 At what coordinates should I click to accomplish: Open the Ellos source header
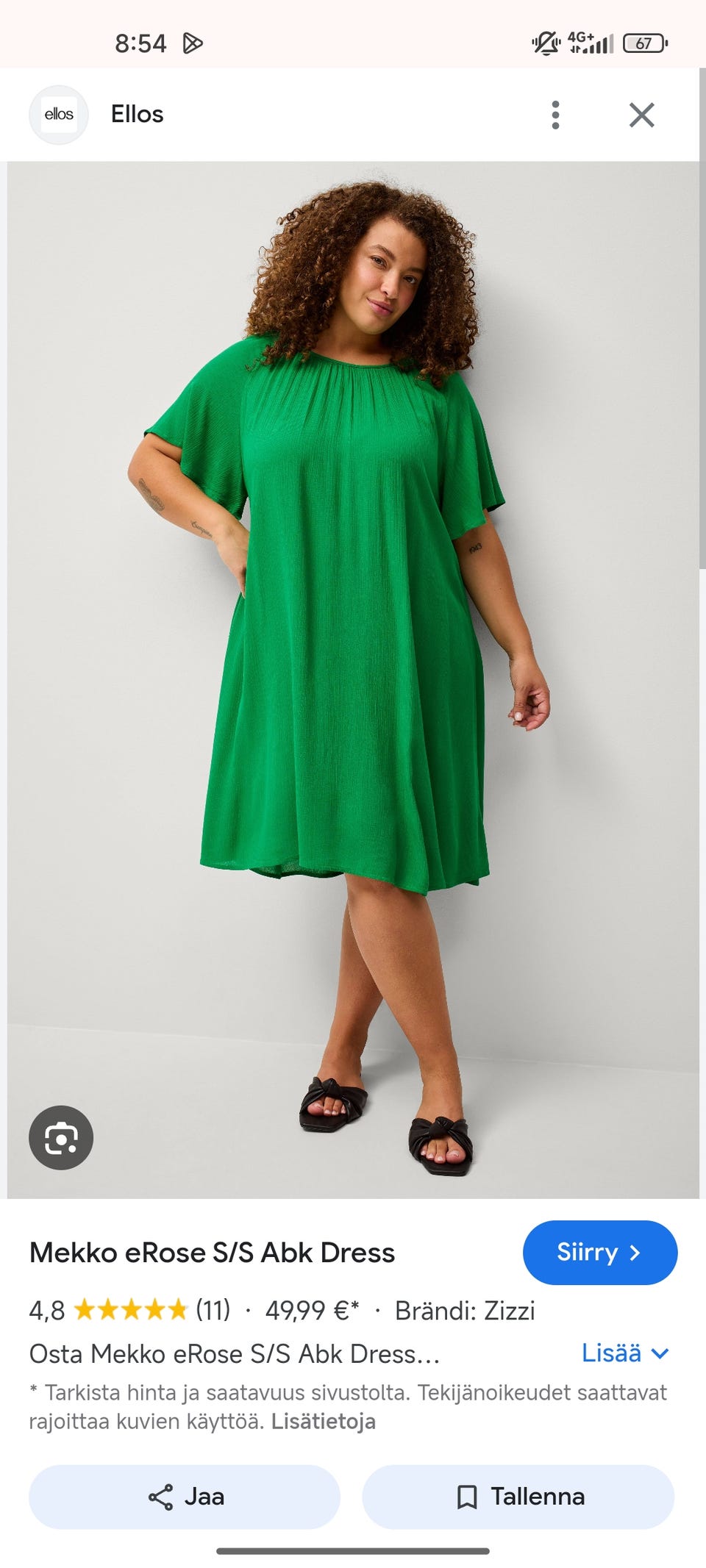pyautogui.click(x=137, y=115)
